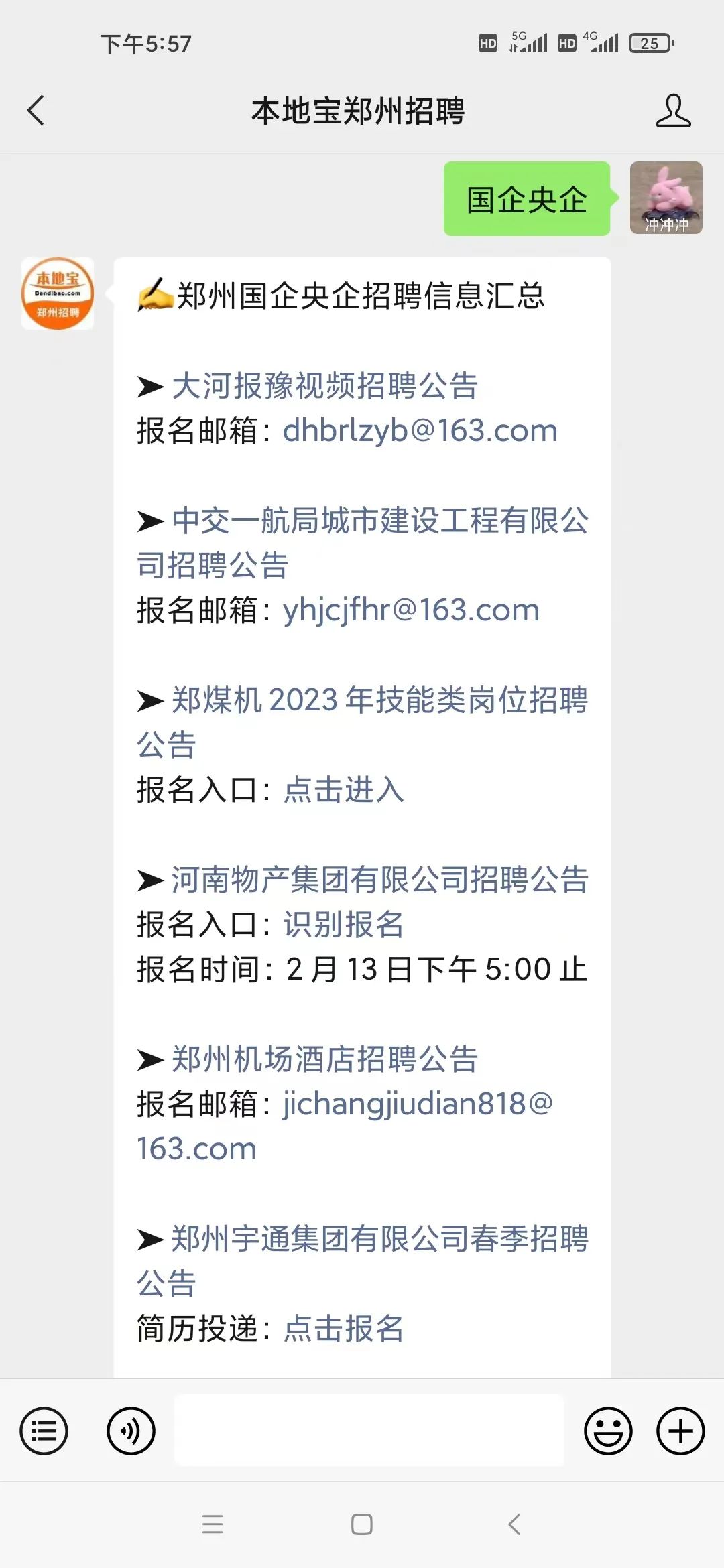Open 郑州机场酒店招聘公告 link
This screenshot has height=1568, width=724.
324,1059
